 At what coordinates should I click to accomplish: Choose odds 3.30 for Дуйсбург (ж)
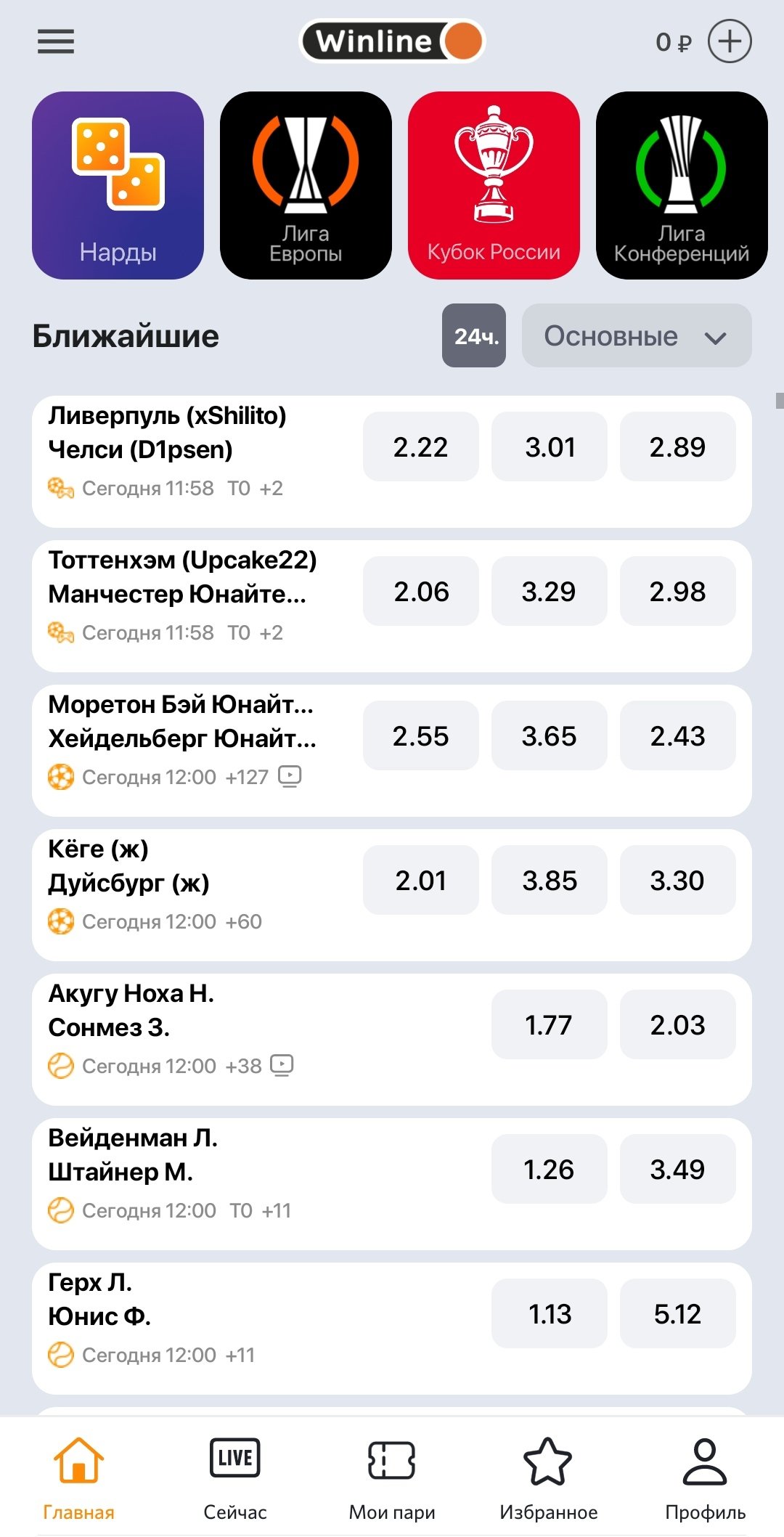click(x=677, y=880)
